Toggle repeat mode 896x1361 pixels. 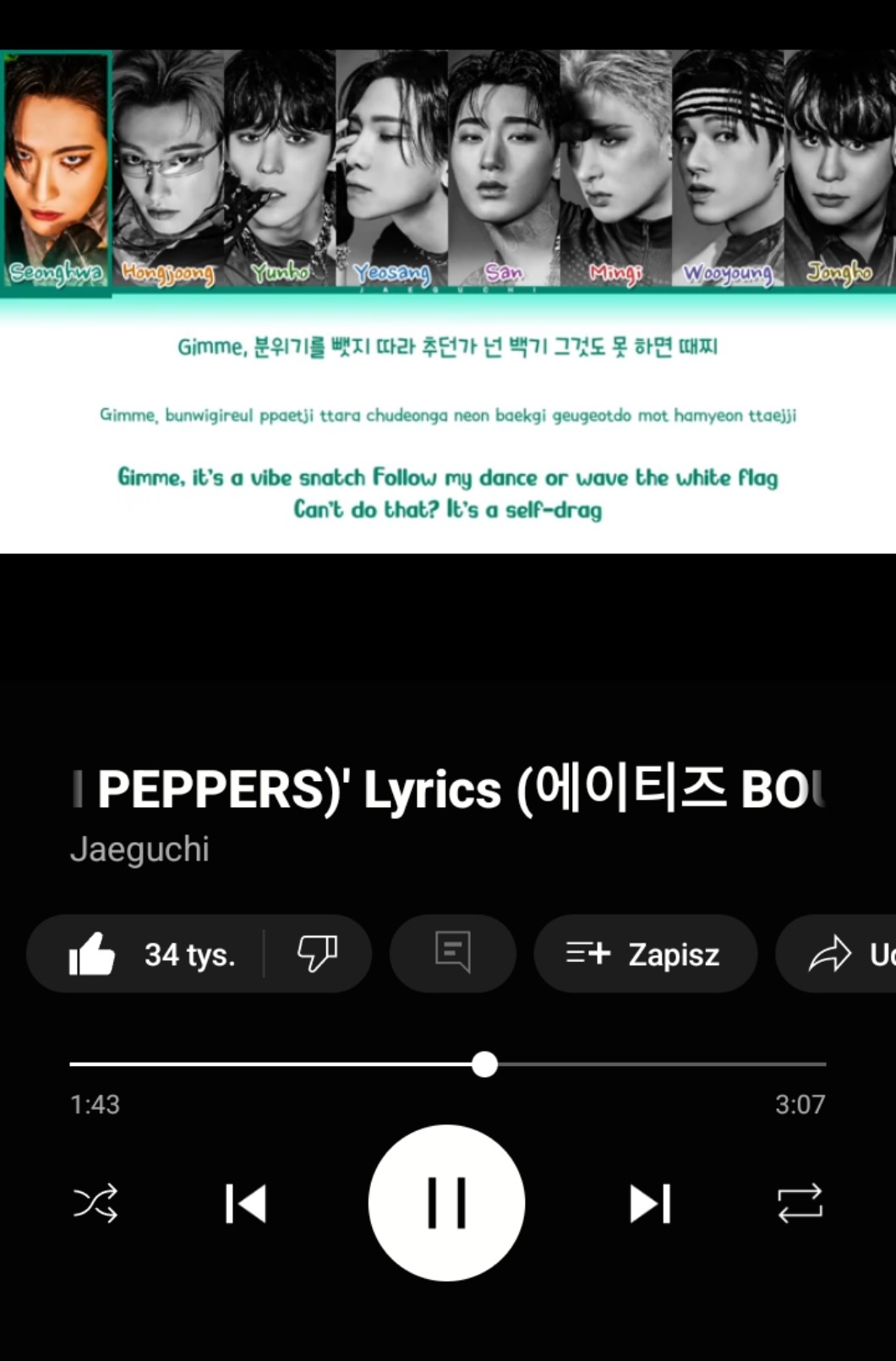pos(800,1203)
